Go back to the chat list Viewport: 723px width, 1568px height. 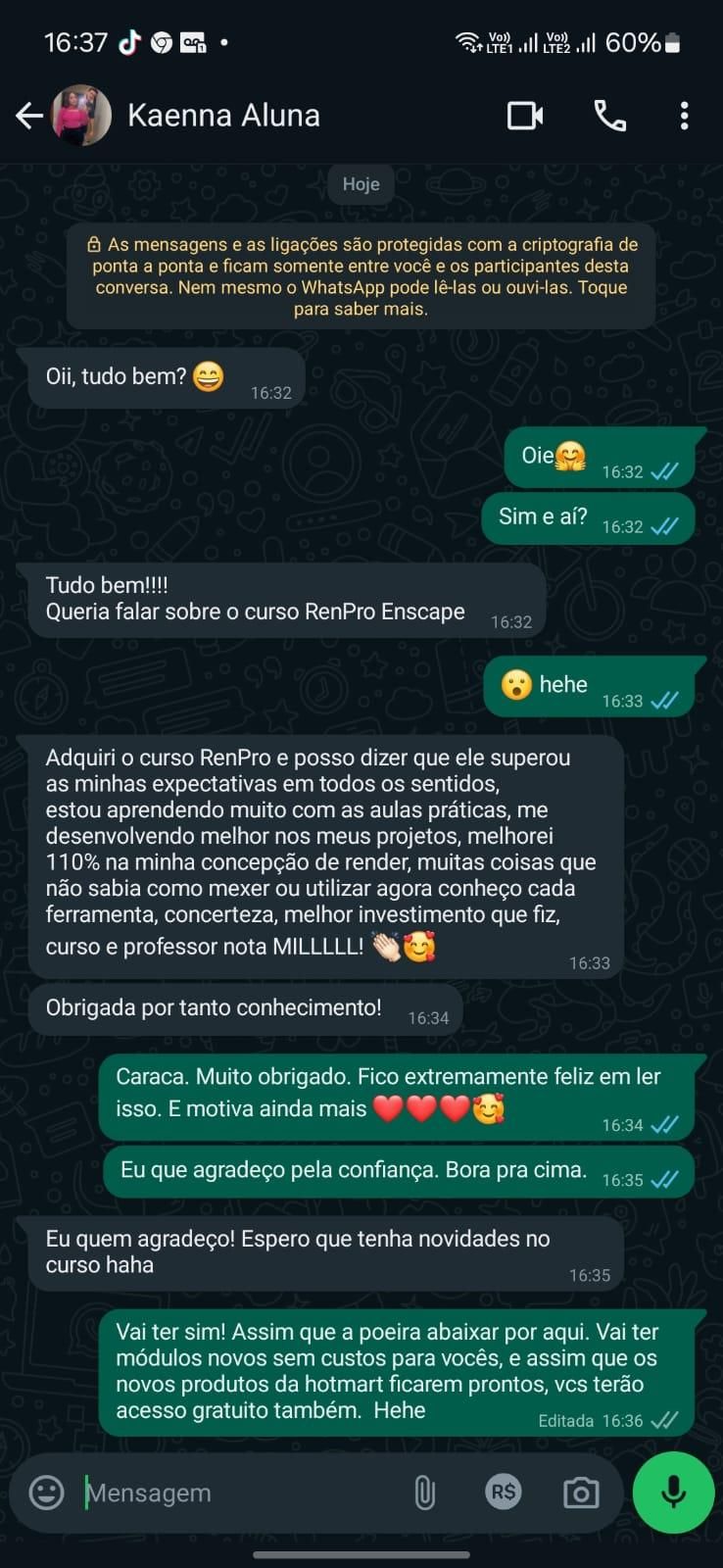(x=29, y=116)
